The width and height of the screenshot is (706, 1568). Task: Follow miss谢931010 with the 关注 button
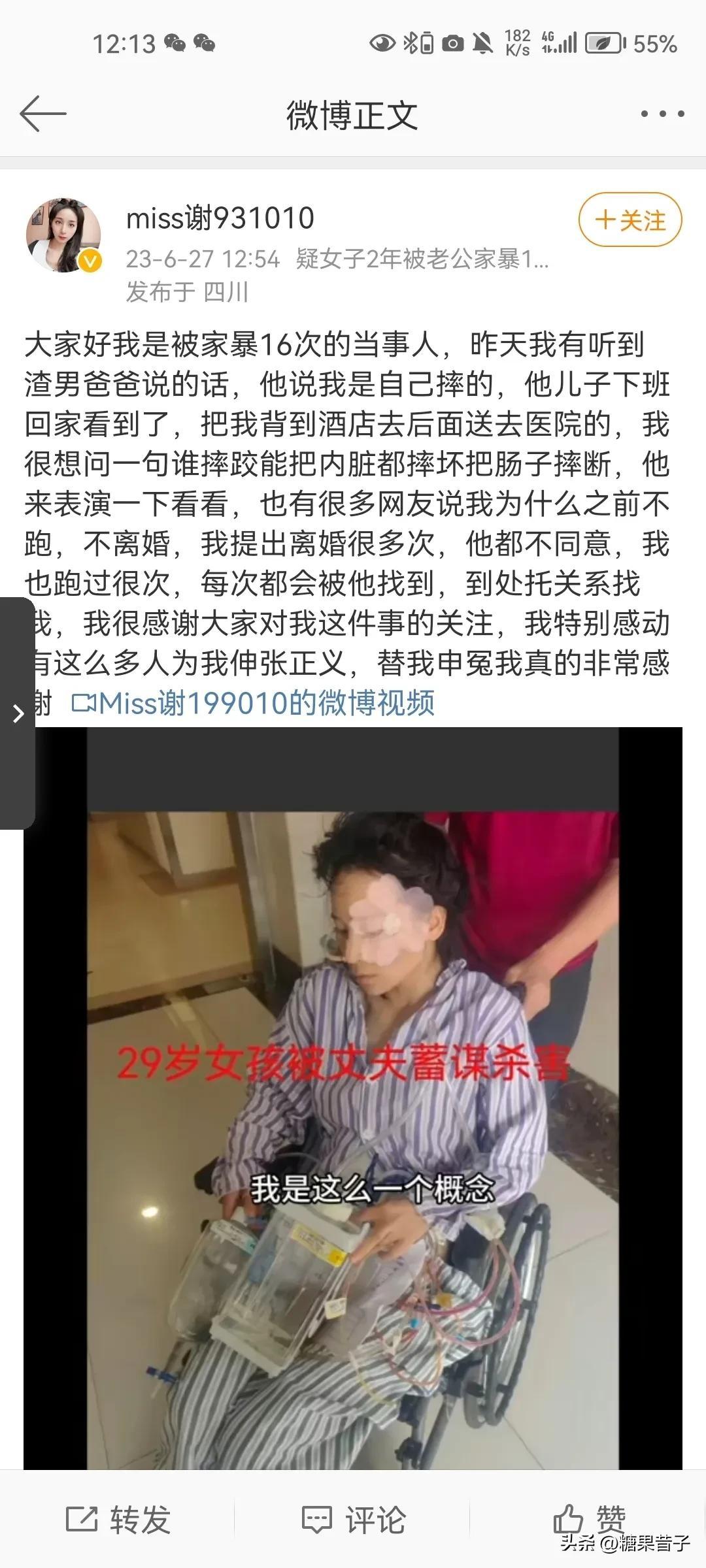pos(630,220)
